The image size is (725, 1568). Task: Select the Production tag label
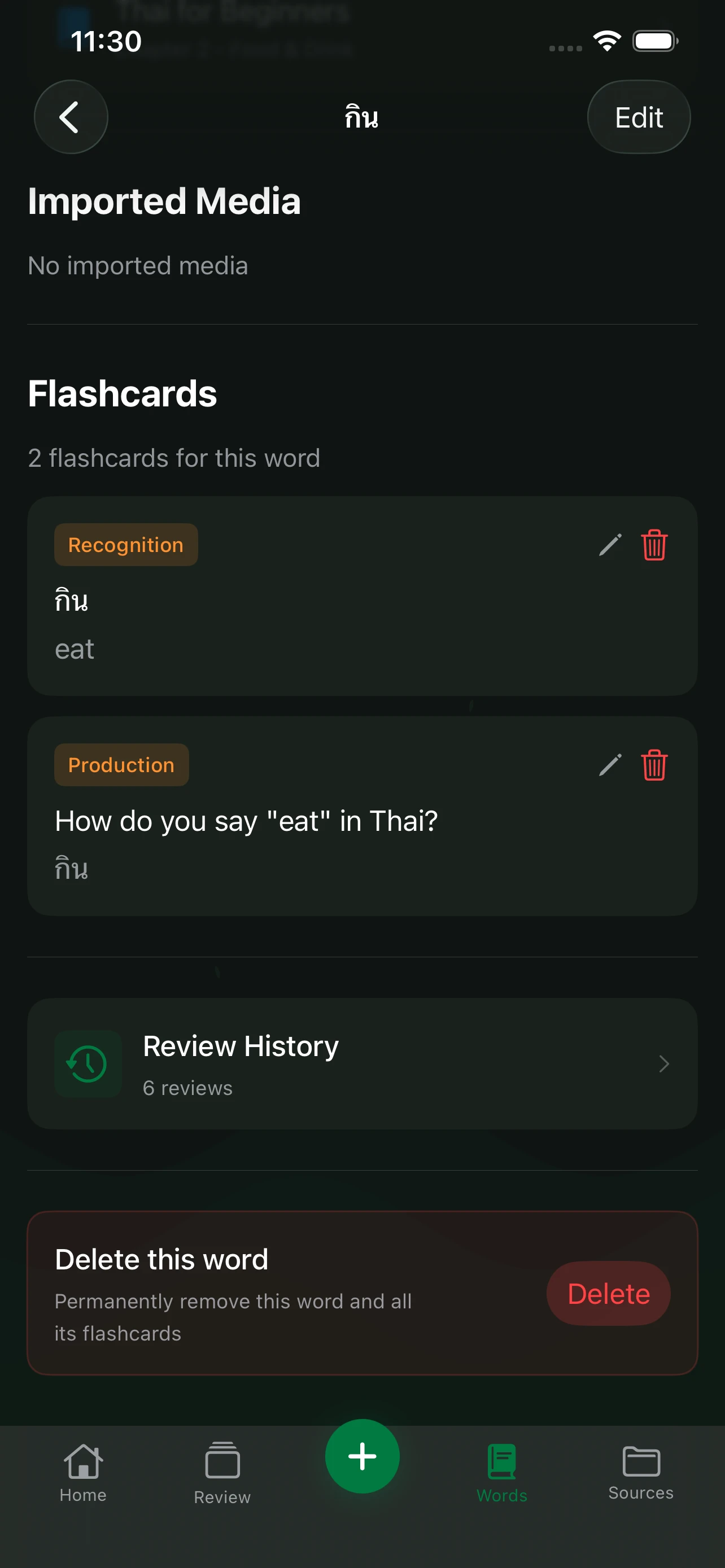point(120,764)
